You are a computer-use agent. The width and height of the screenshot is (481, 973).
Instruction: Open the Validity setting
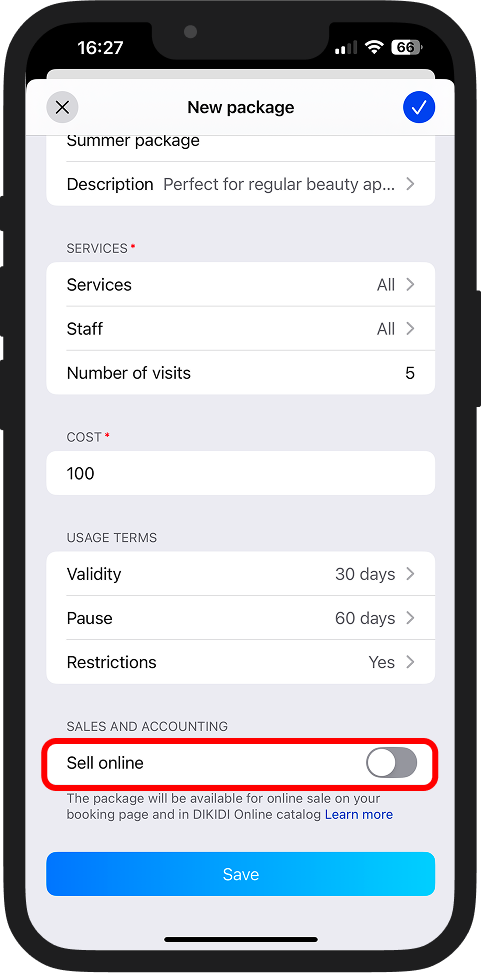coord(241,574)
